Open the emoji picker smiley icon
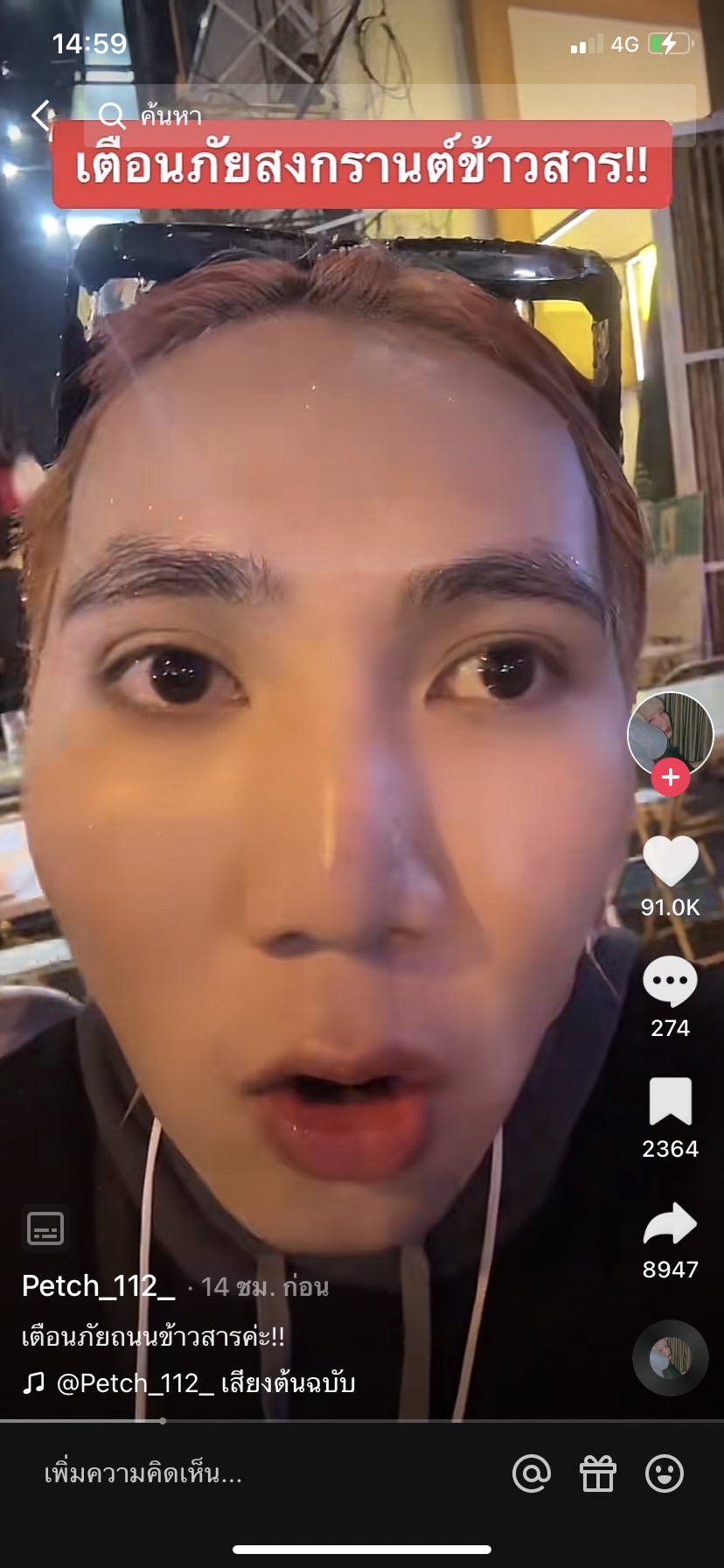Screen dimensions: 724x1568 click(664, 1473)
